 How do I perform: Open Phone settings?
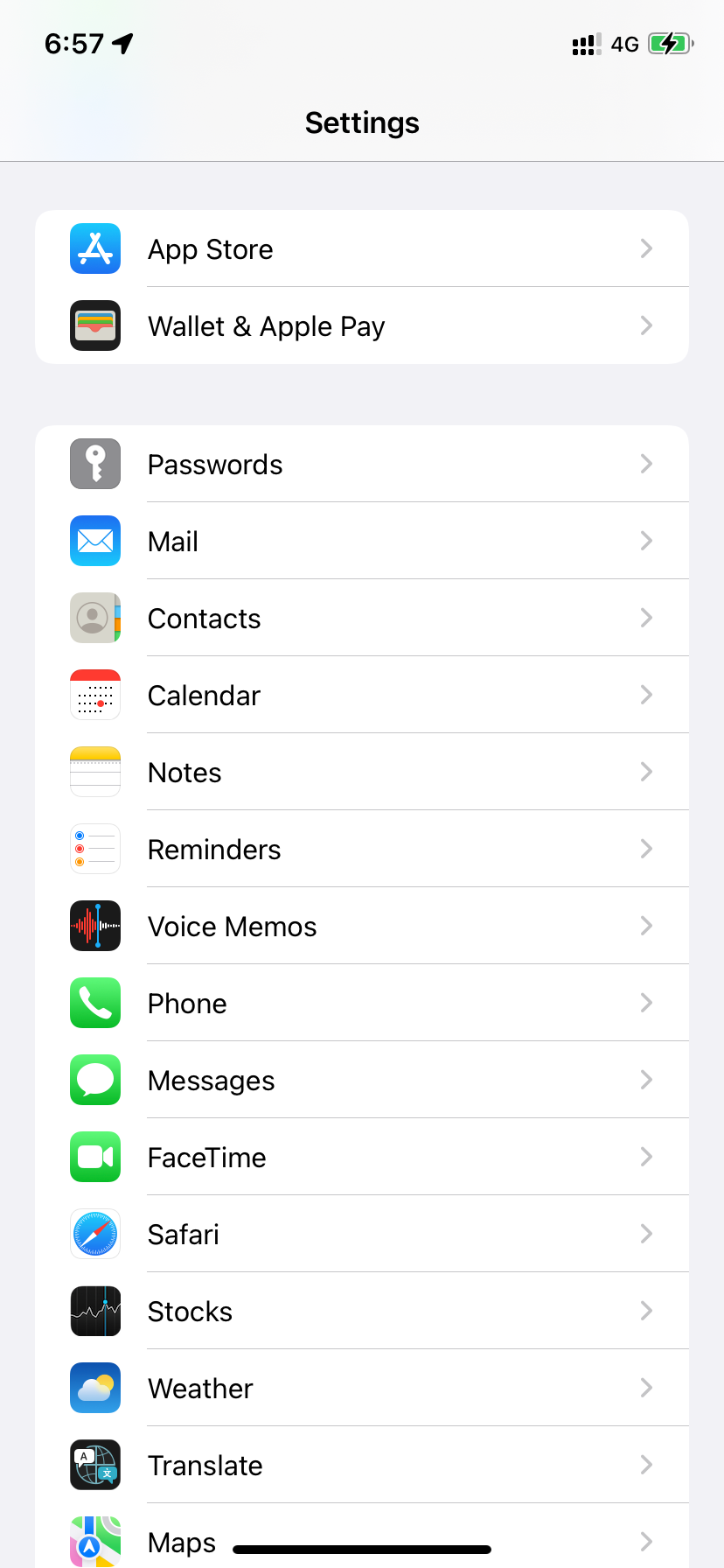coord(362,1003)
